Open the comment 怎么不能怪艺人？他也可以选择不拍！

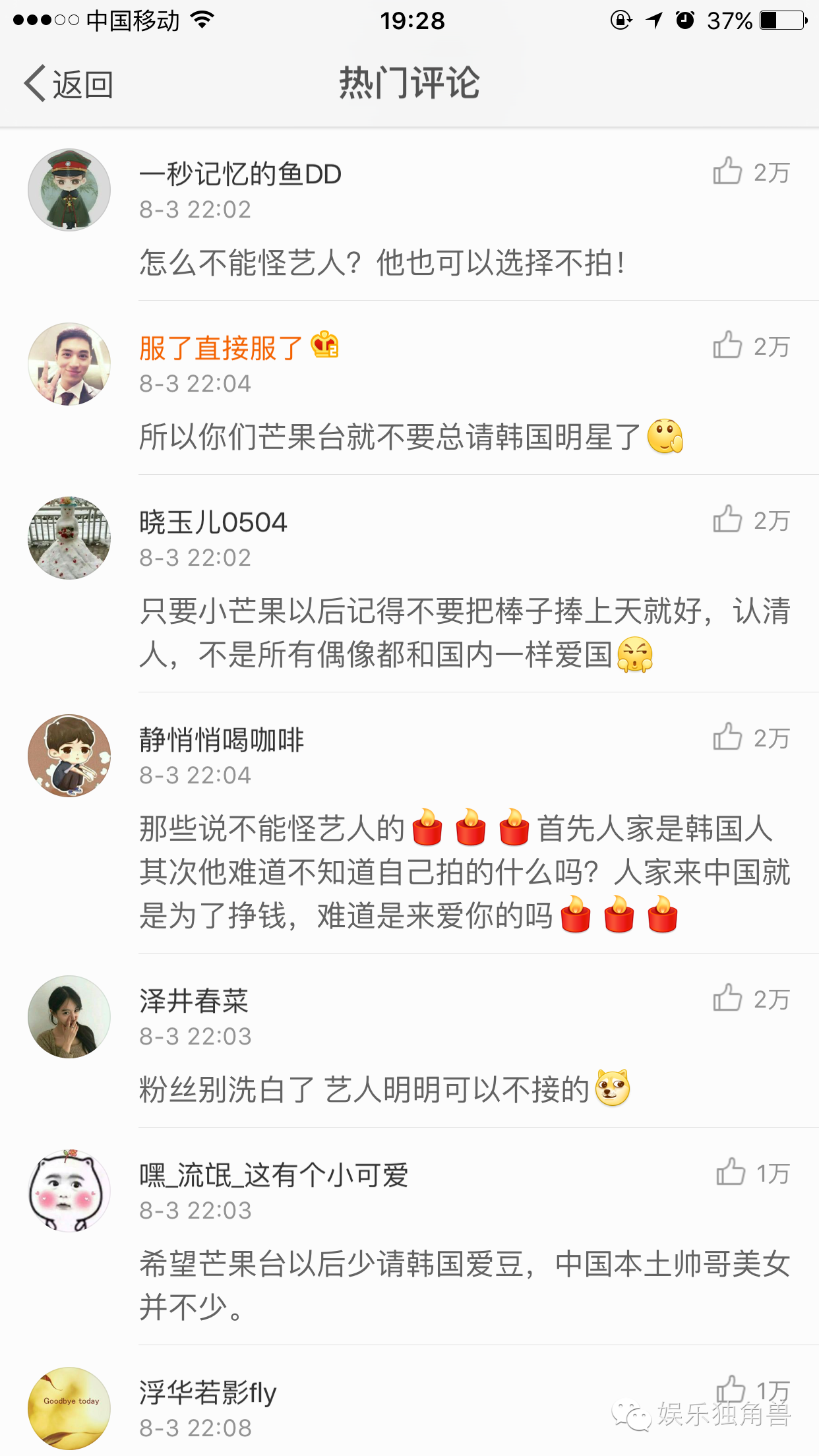(x=382, y=263)
